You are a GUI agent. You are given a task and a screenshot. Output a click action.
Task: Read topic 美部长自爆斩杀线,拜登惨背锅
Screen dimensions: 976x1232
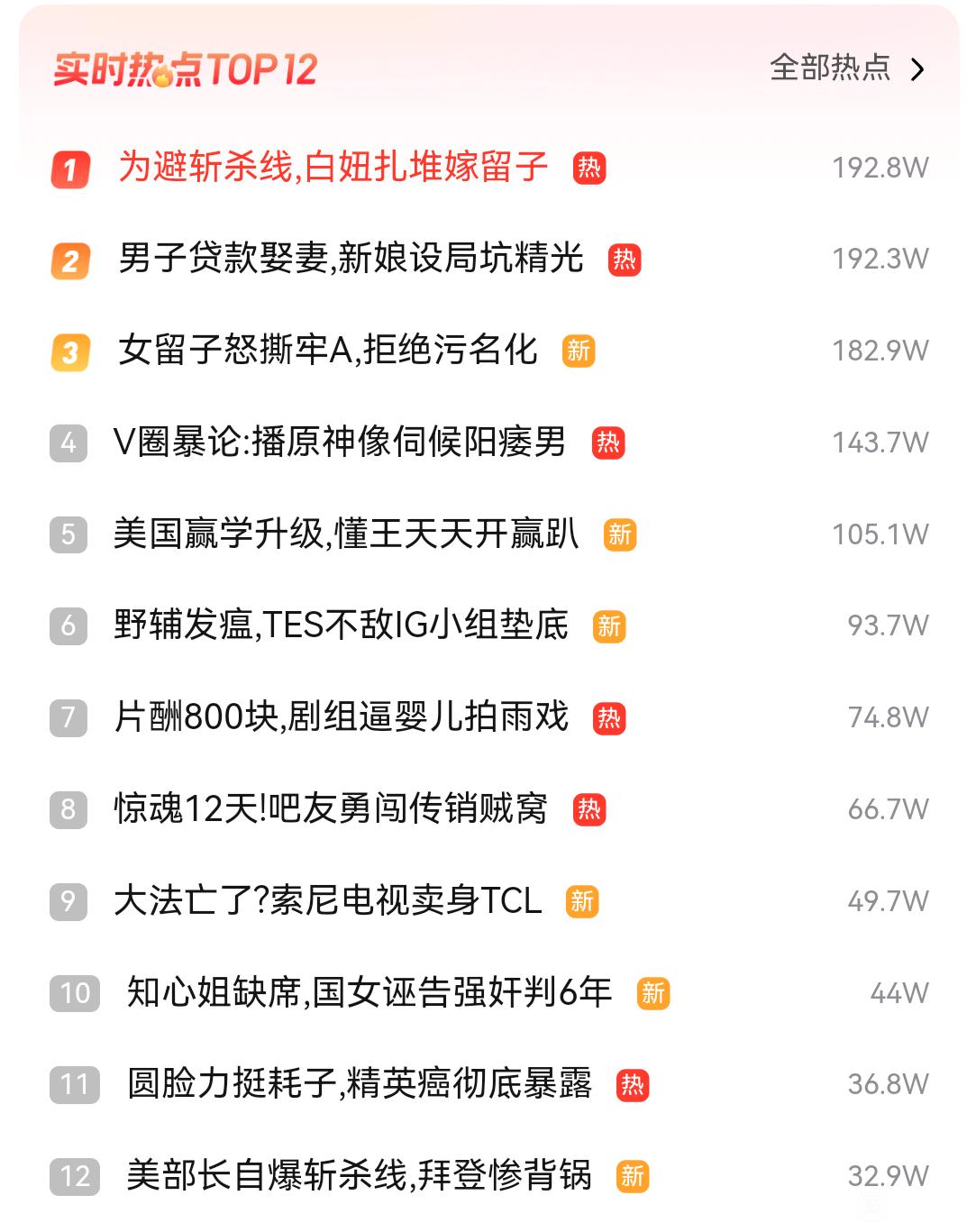click(x=359, y=1176)
